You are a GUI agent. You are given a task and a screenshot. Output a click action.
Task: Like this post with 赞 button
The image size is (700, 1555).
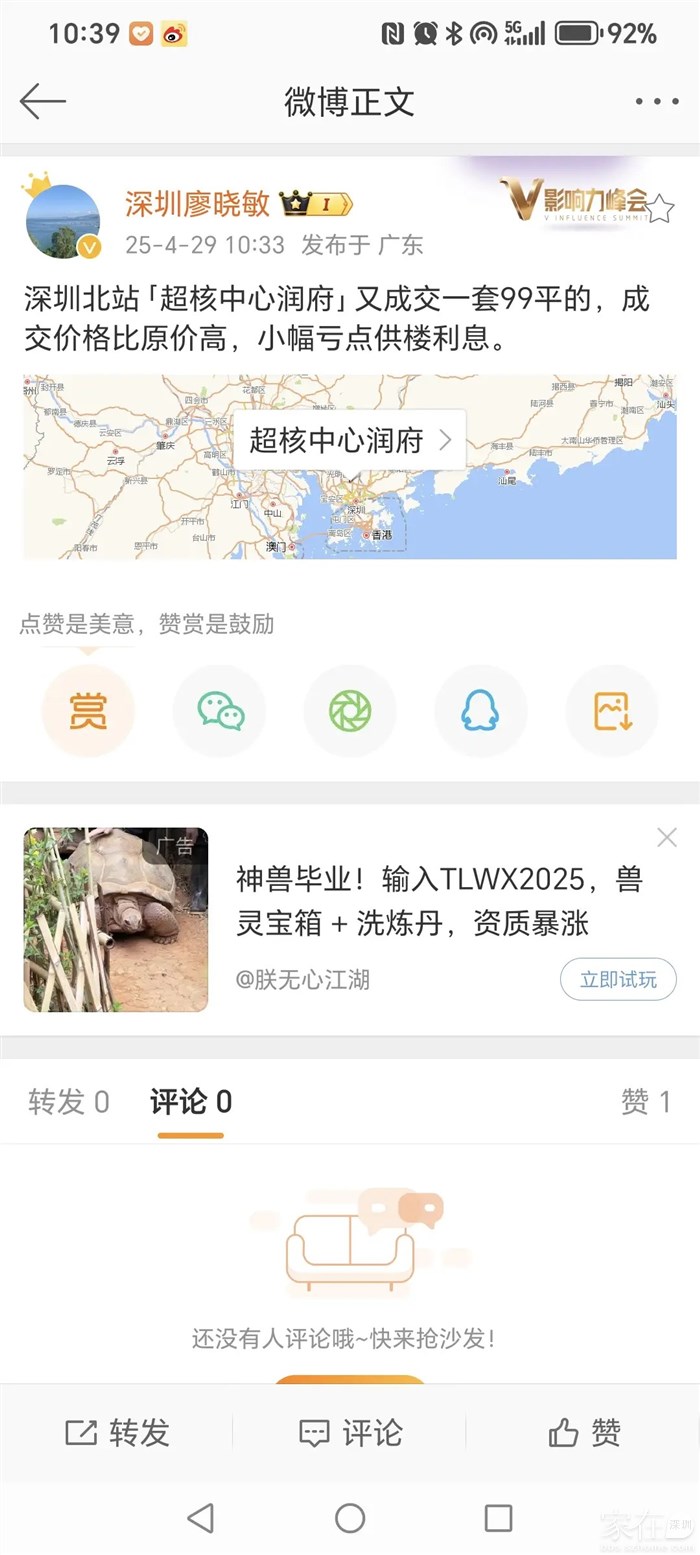pyautogui.click(x=585, y=1433)
